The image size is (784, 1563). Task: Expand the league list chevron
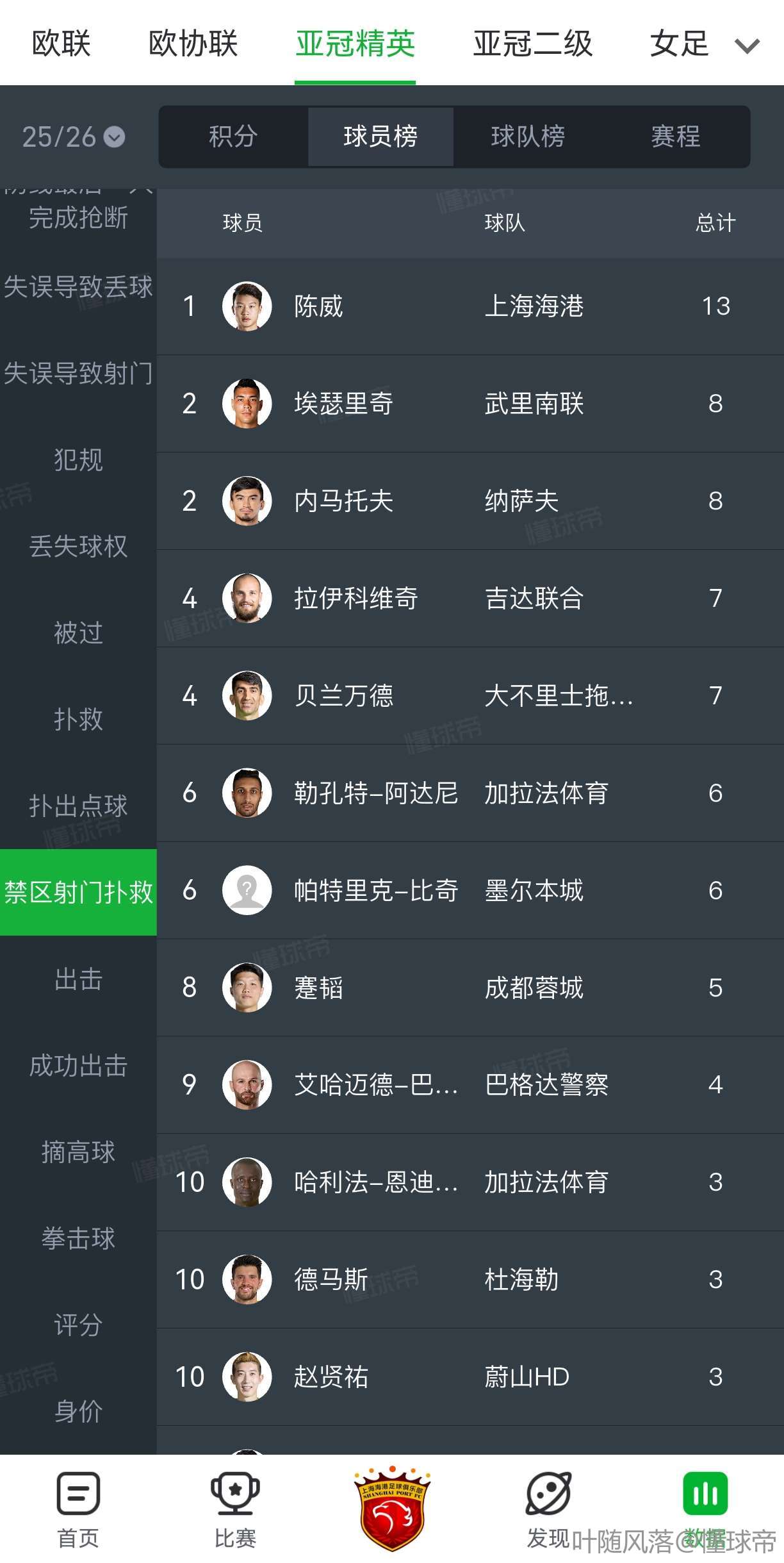pyautogui.click(x=746, y=45)
